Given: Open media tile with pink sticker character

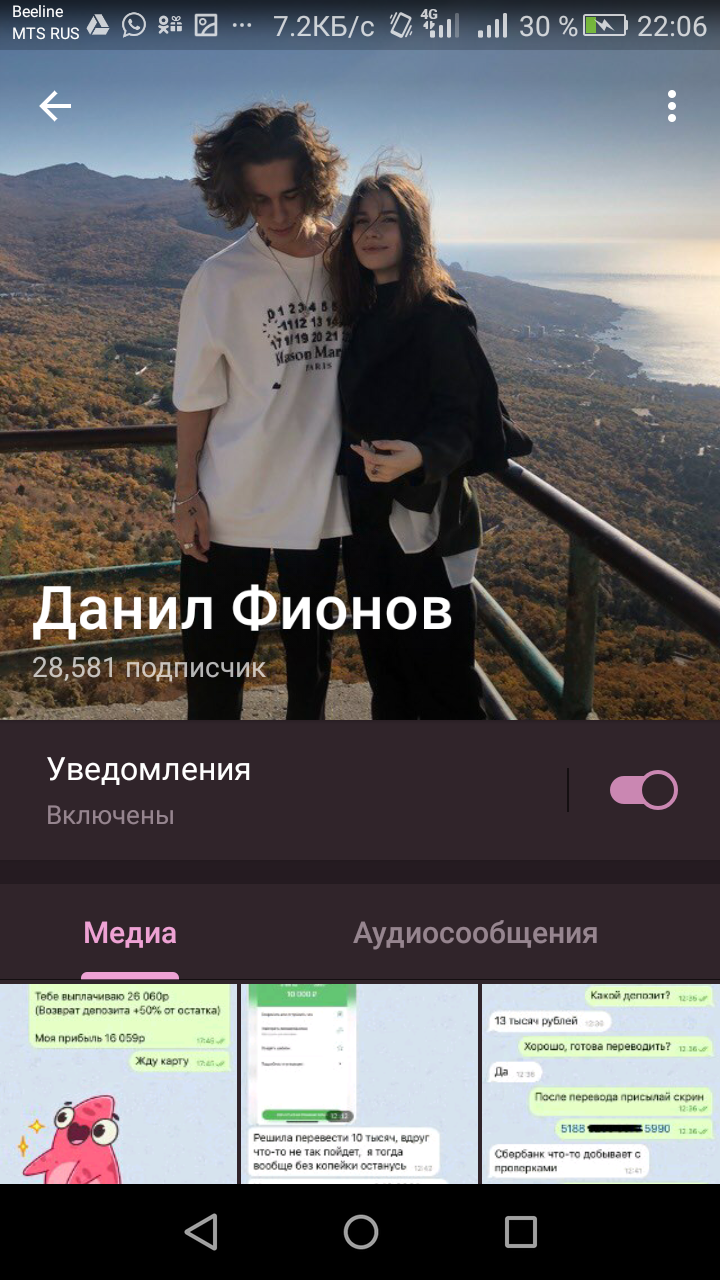Looking at the screenshot, I should 118,1084.
